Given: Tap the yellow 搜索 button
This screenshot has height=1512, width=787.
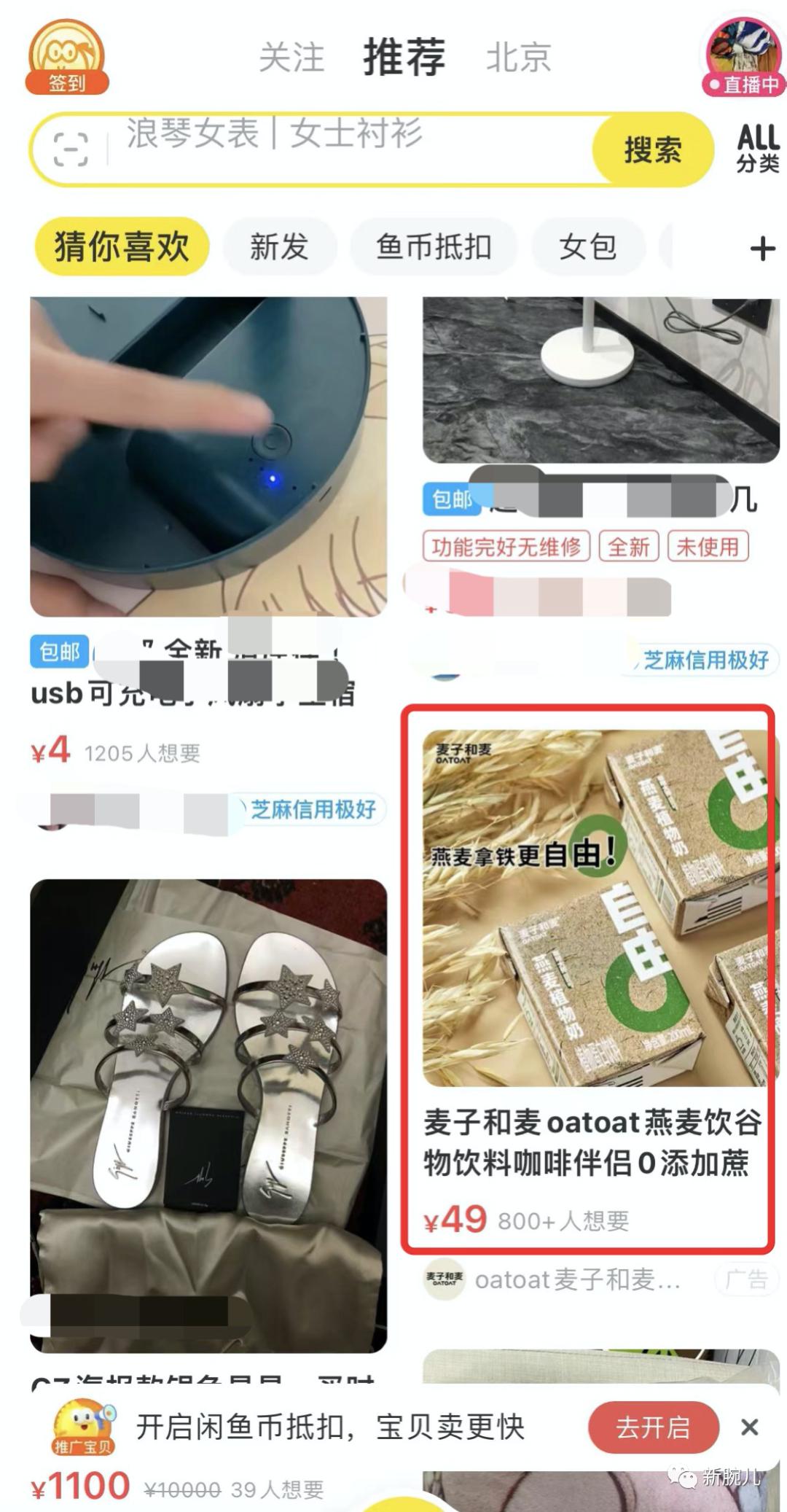Looking at the screenshot, I should pos(652,150).
